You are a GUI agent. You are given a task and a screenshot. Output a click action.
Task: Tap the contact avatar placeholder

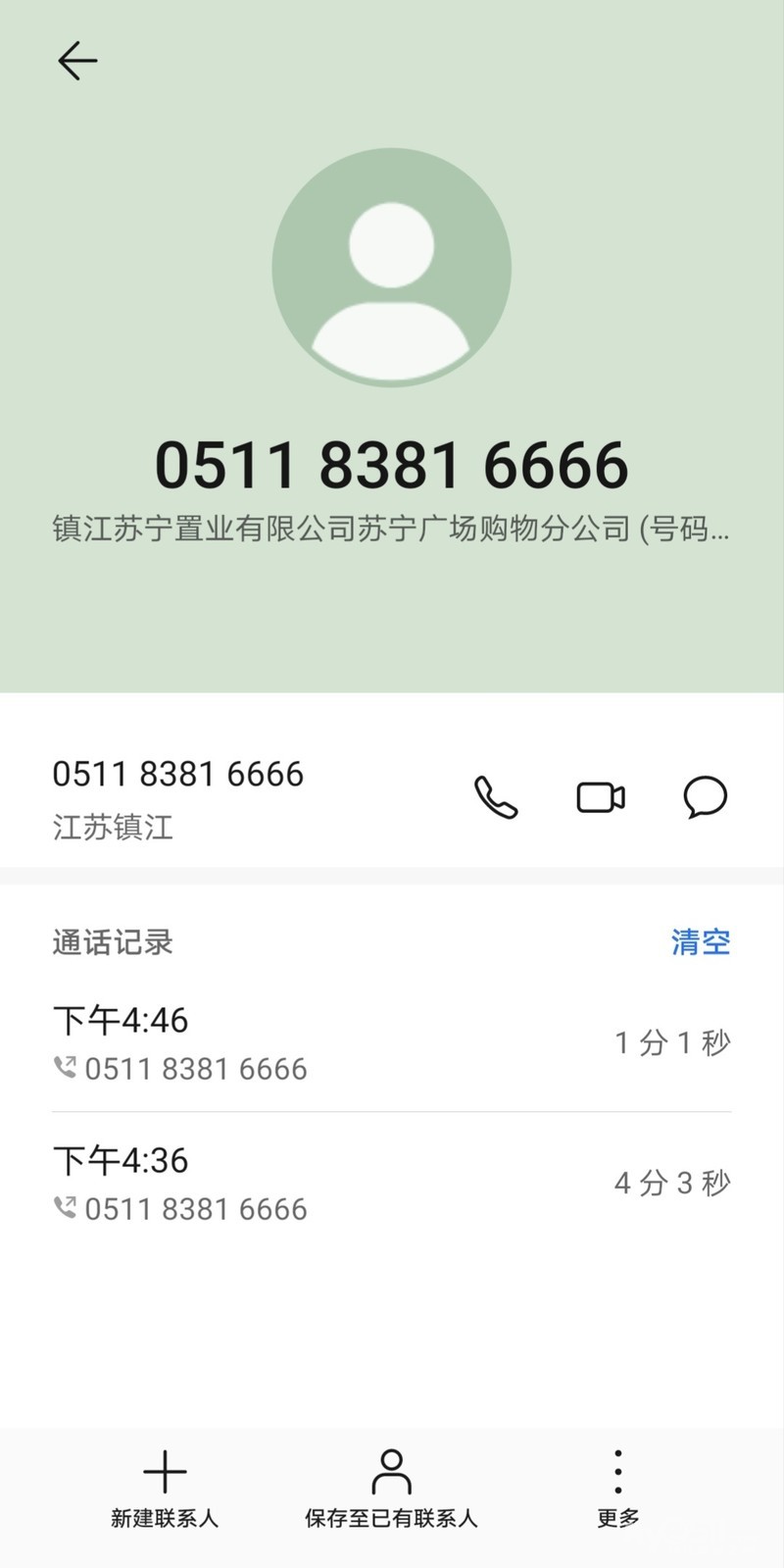(391, 267)
